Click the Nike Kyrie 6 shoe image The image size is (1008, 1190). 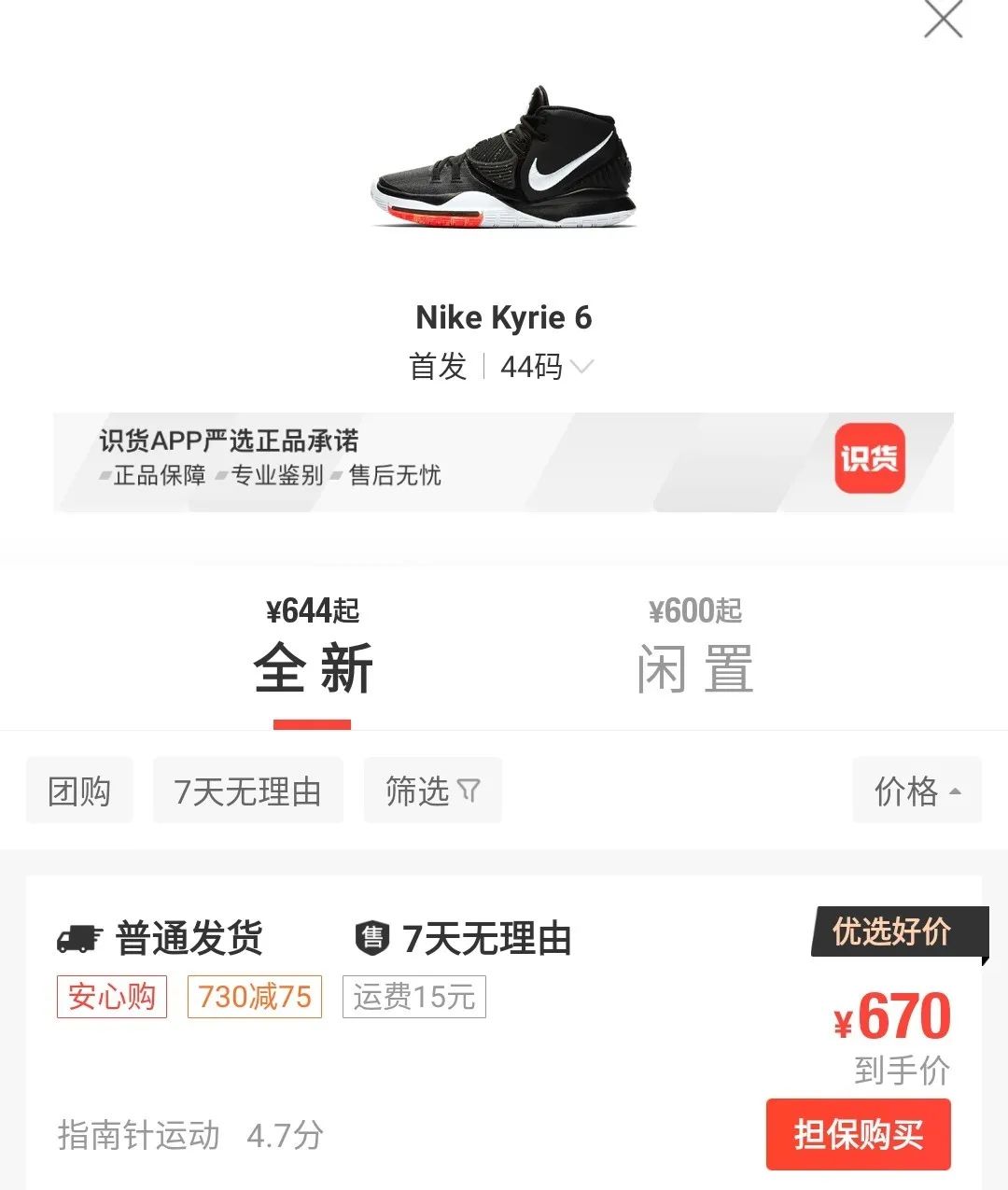[x=504, y=163]
